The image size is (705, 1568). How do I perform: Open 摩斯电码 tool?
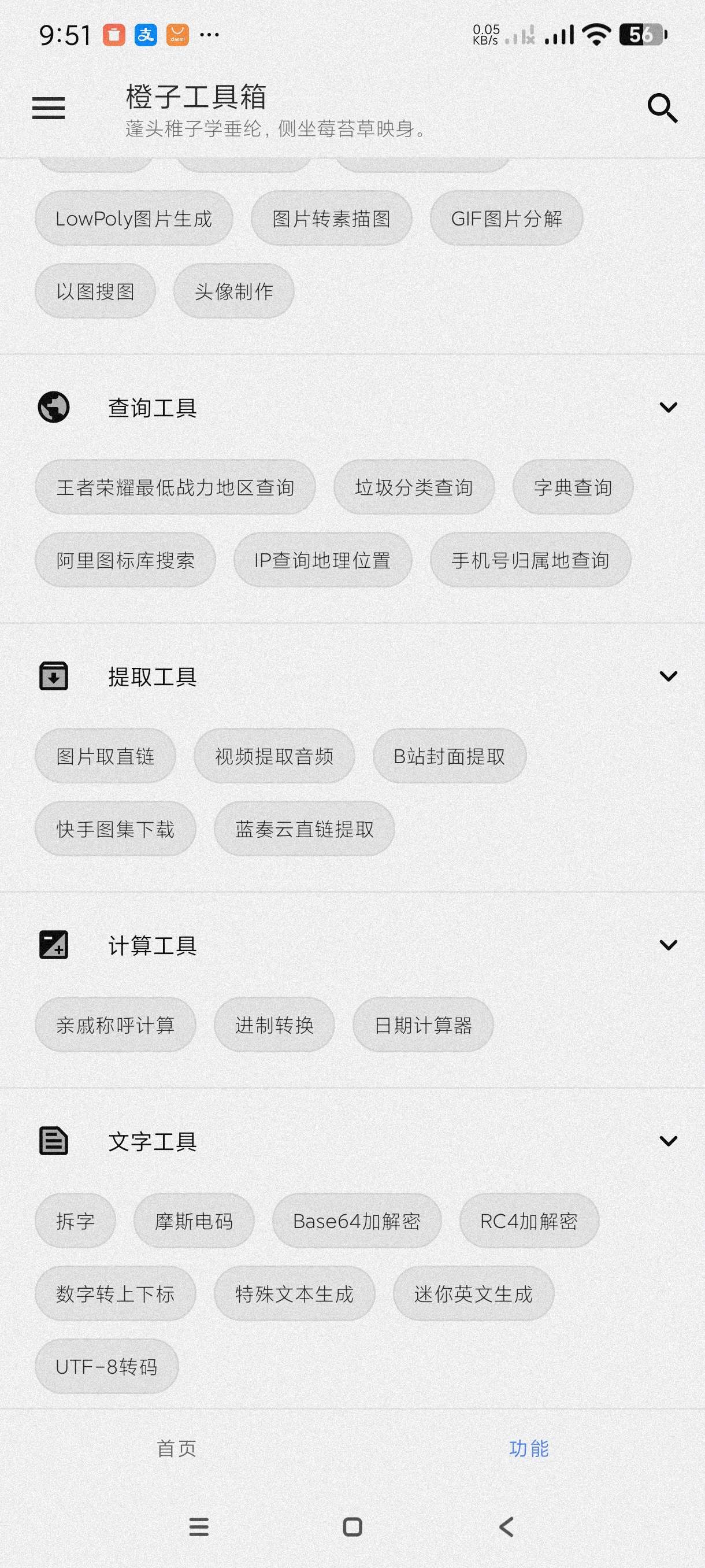[194, 1221]
